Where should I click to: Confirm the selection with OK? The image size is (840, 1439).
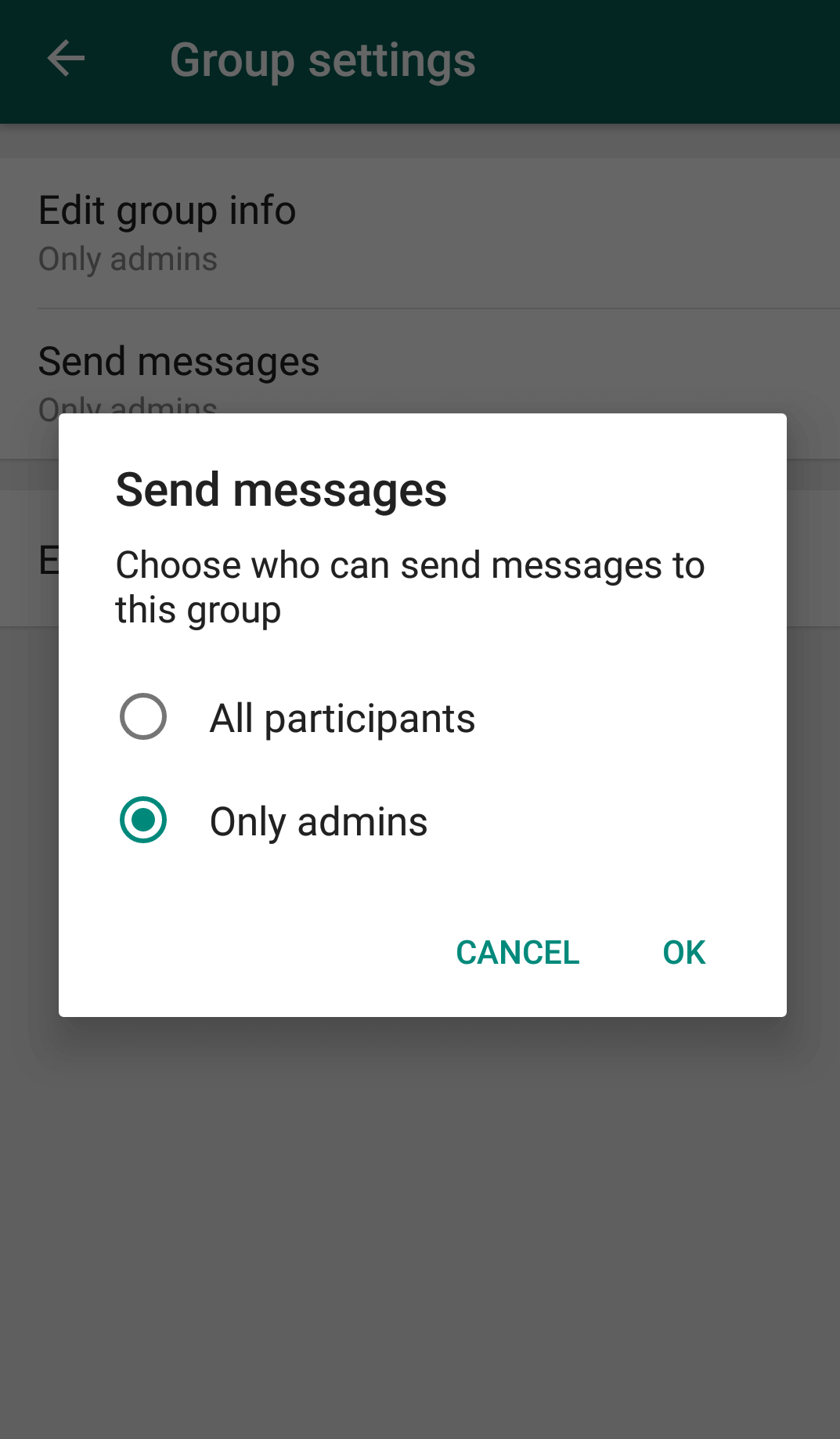[x=684, y=953]
